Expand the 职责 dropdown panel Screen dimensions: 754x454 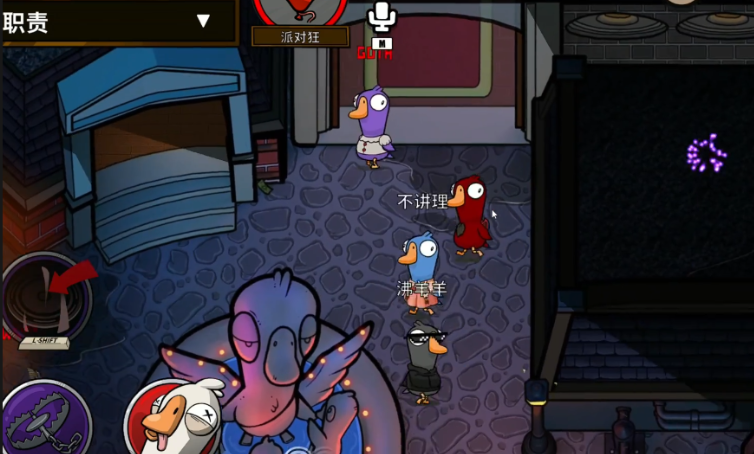coord(203,21)
